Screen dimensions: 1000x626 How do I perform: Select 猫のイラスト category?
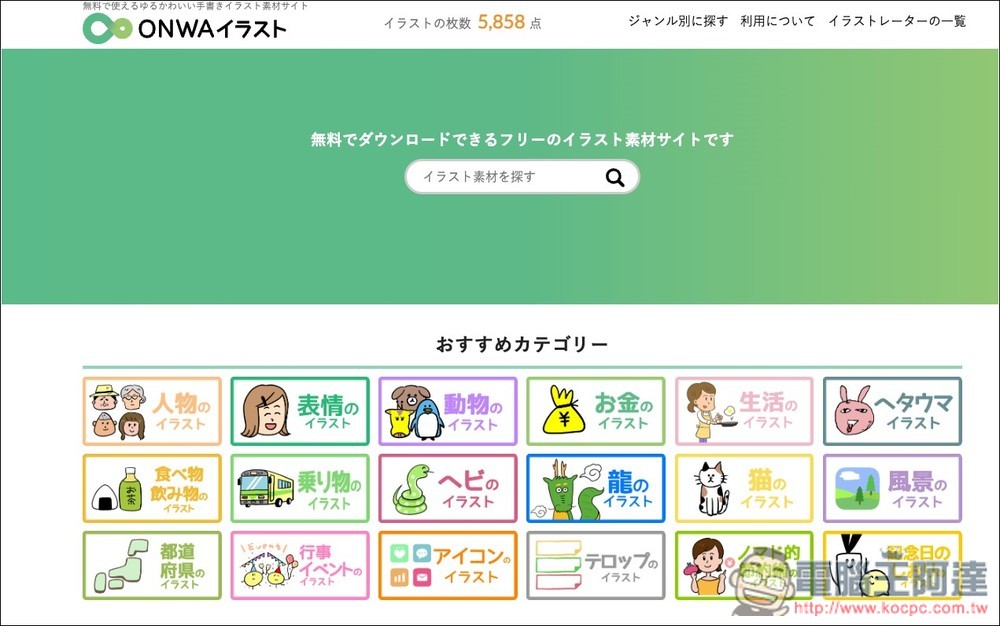coord(744,488)
